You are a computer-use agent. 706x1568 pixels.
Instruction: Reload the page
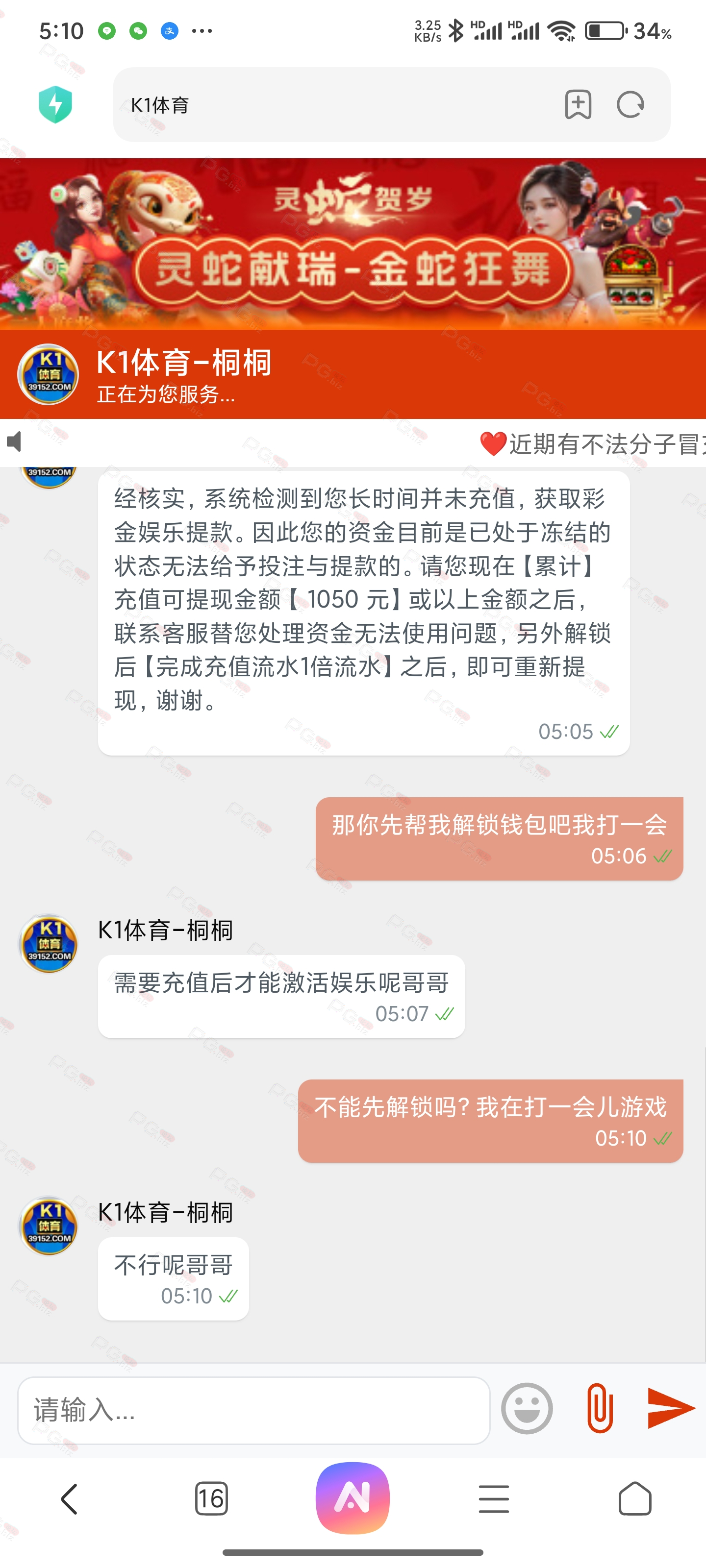[x=630, y=105]
